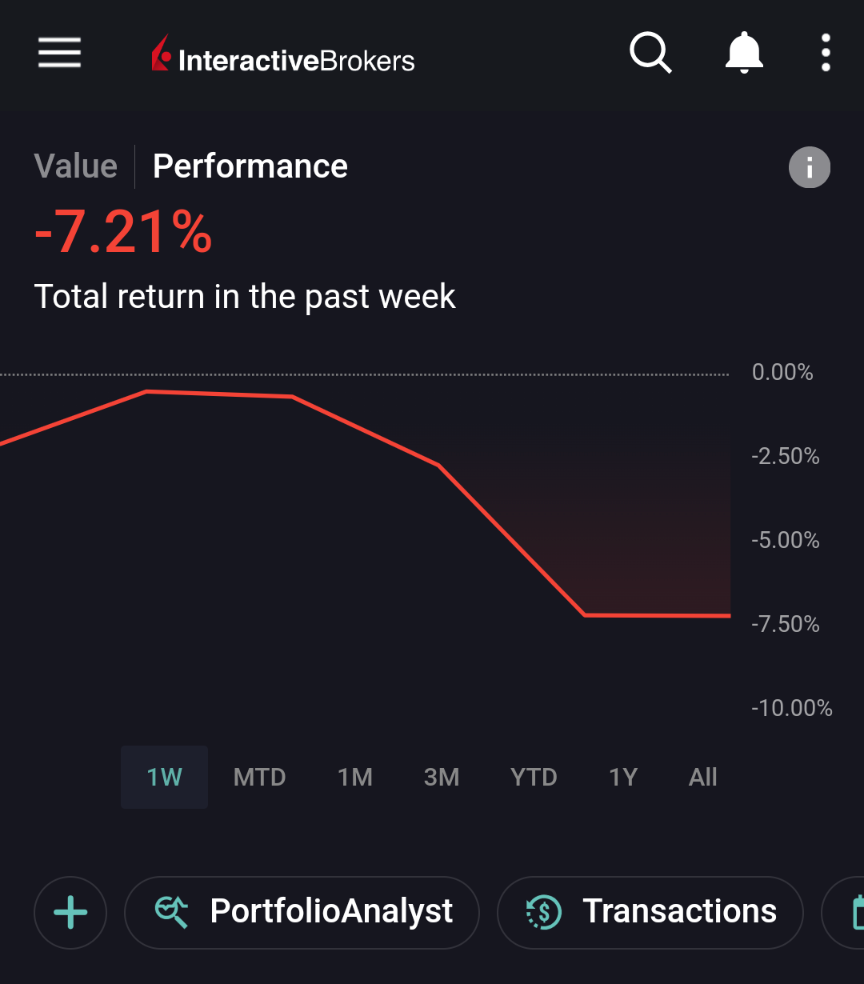Show performance info details
The width and height of the screenshot is (864, 984).
coord(809,167)
